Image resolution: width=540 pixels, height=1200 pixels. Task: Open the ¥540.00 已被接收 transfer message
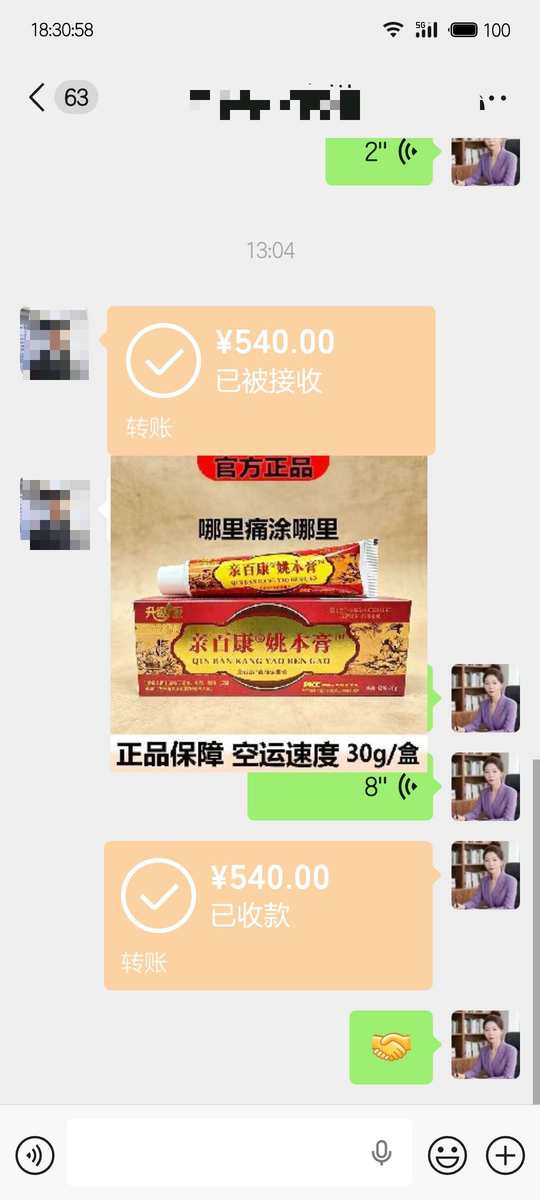click(x=271, y=381)
